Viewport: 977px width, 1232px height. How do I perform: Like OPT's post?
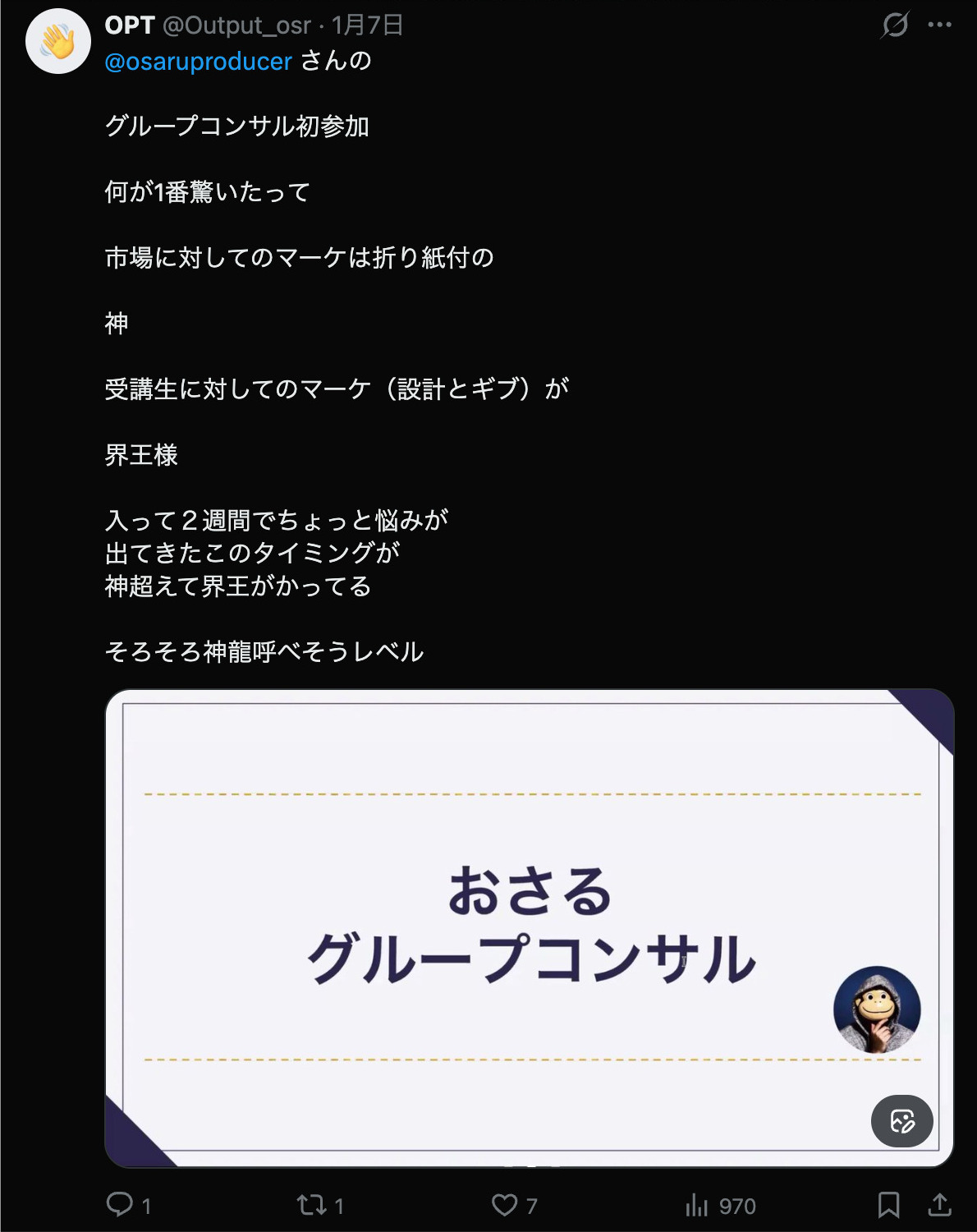tap(504, 1205)
